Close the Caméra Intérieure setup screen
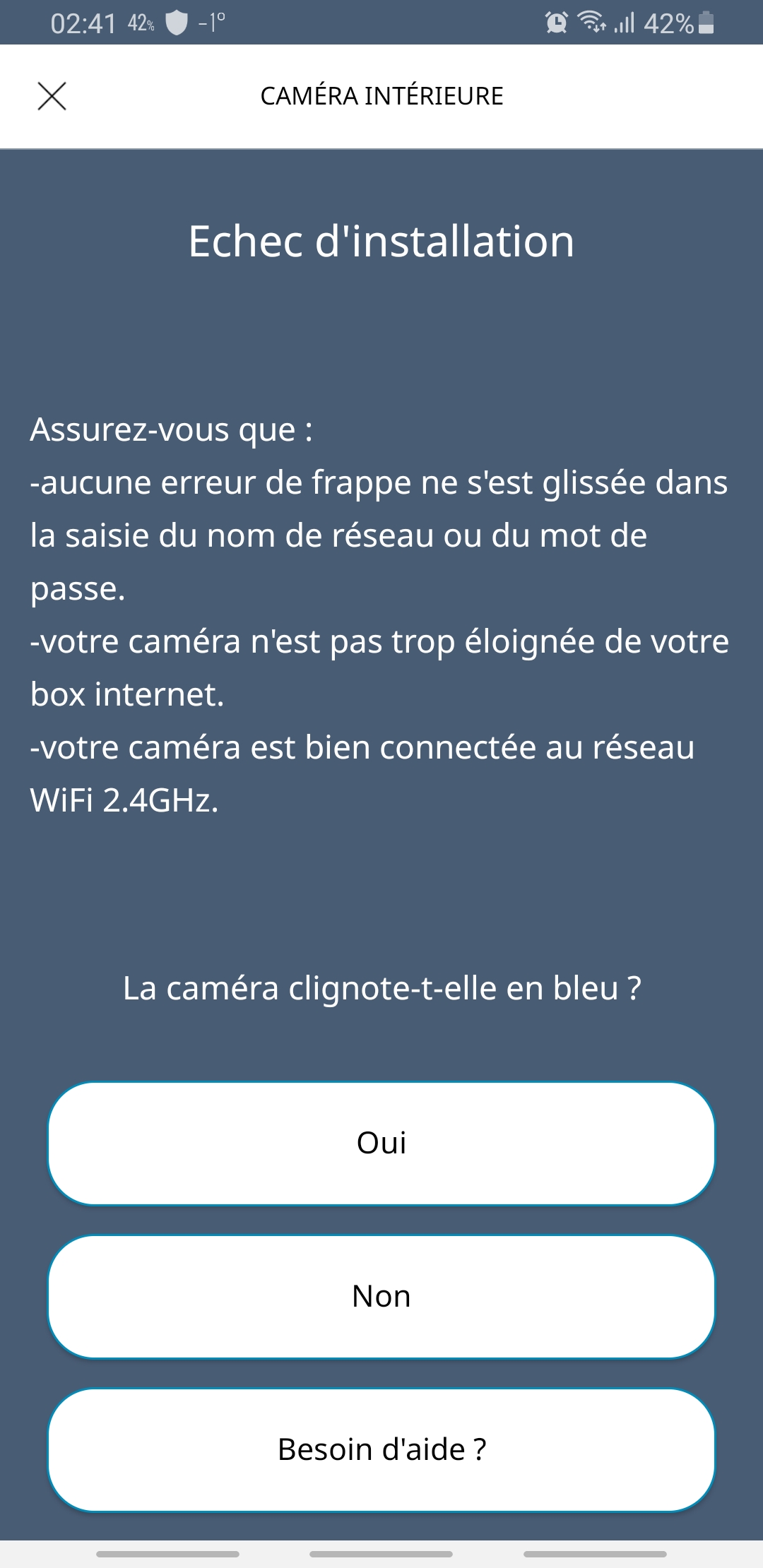 [52, 96]
